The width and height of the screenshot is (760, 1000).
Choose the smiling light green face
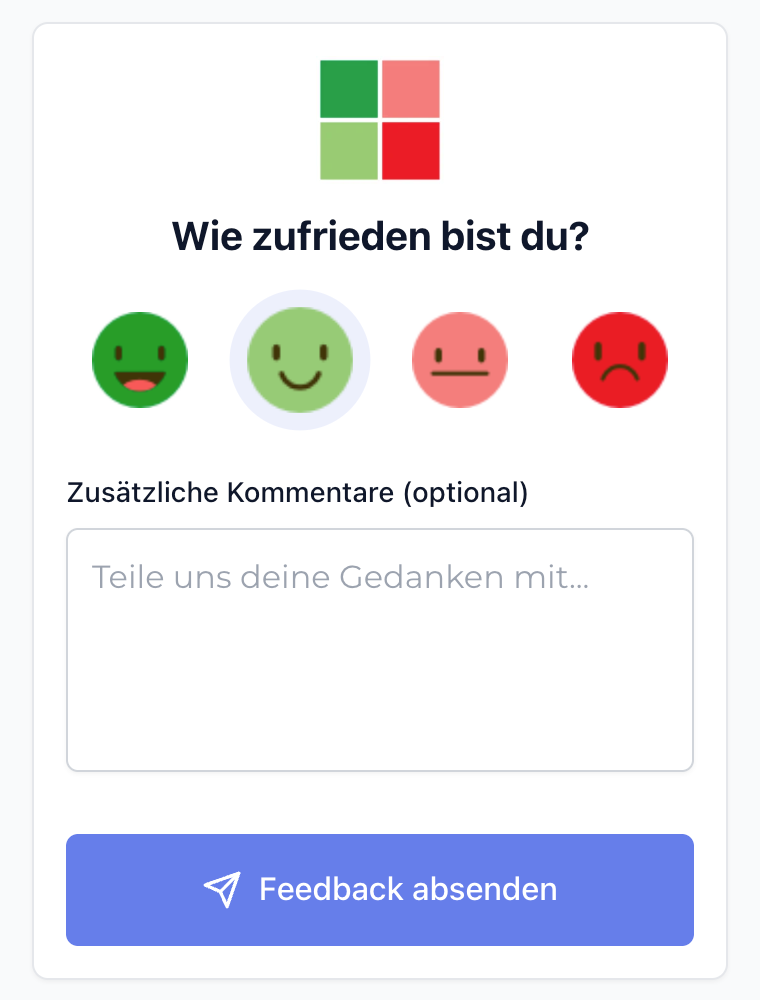[300, 360]
